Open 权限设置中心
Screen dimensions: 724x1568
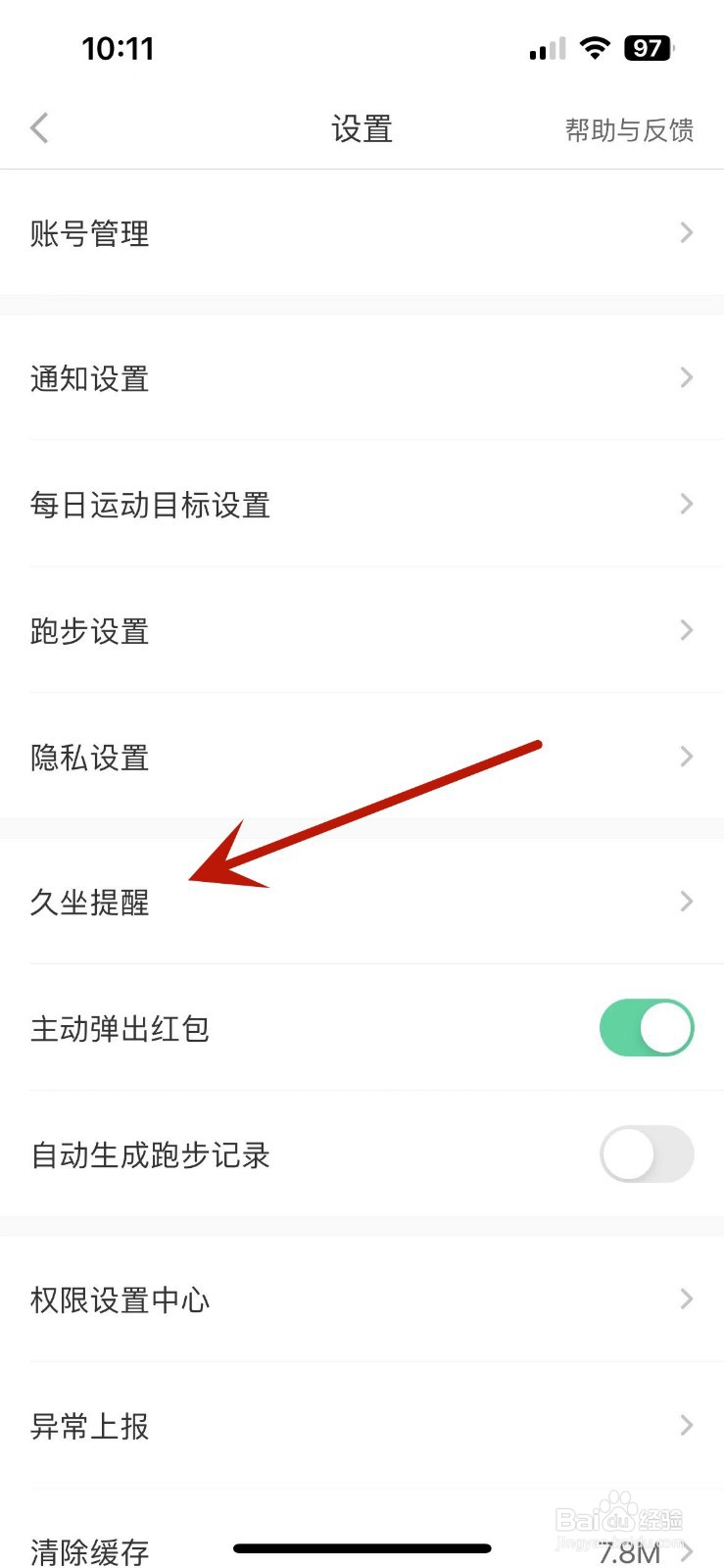click(120, 1299)
